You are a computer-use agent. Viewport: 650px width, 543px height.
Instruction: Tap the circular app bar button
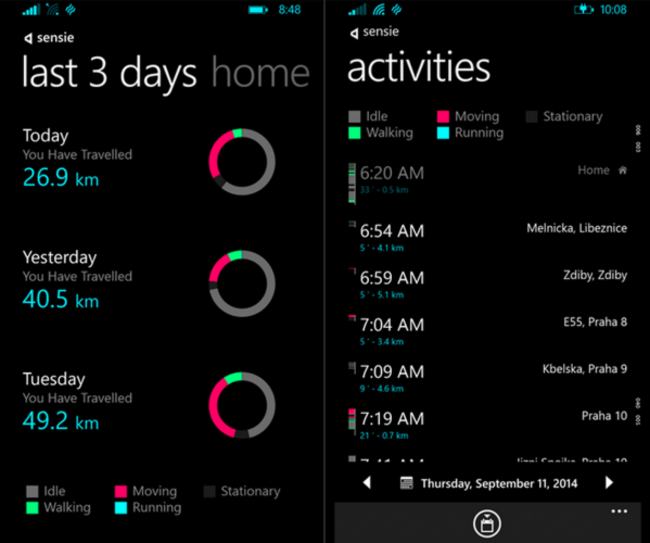pos(487,523)
